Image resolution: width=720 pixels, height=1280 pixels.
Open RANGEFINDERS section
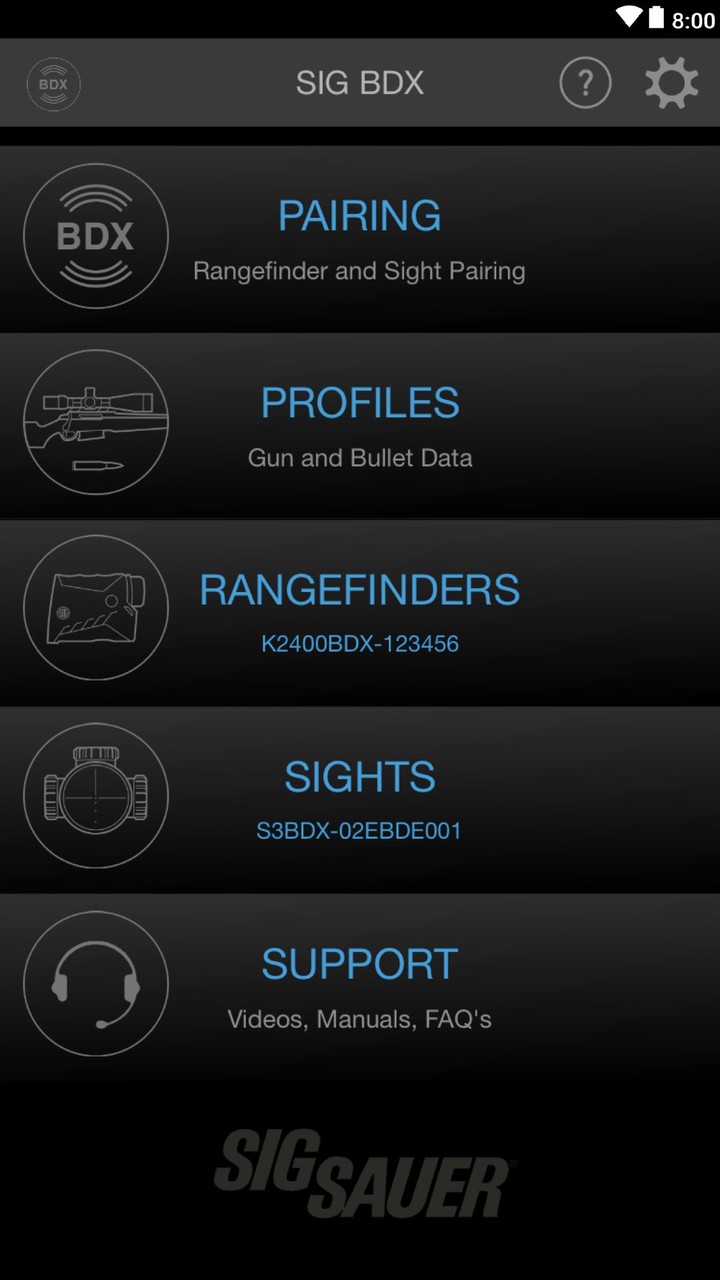tap(360, 589)
